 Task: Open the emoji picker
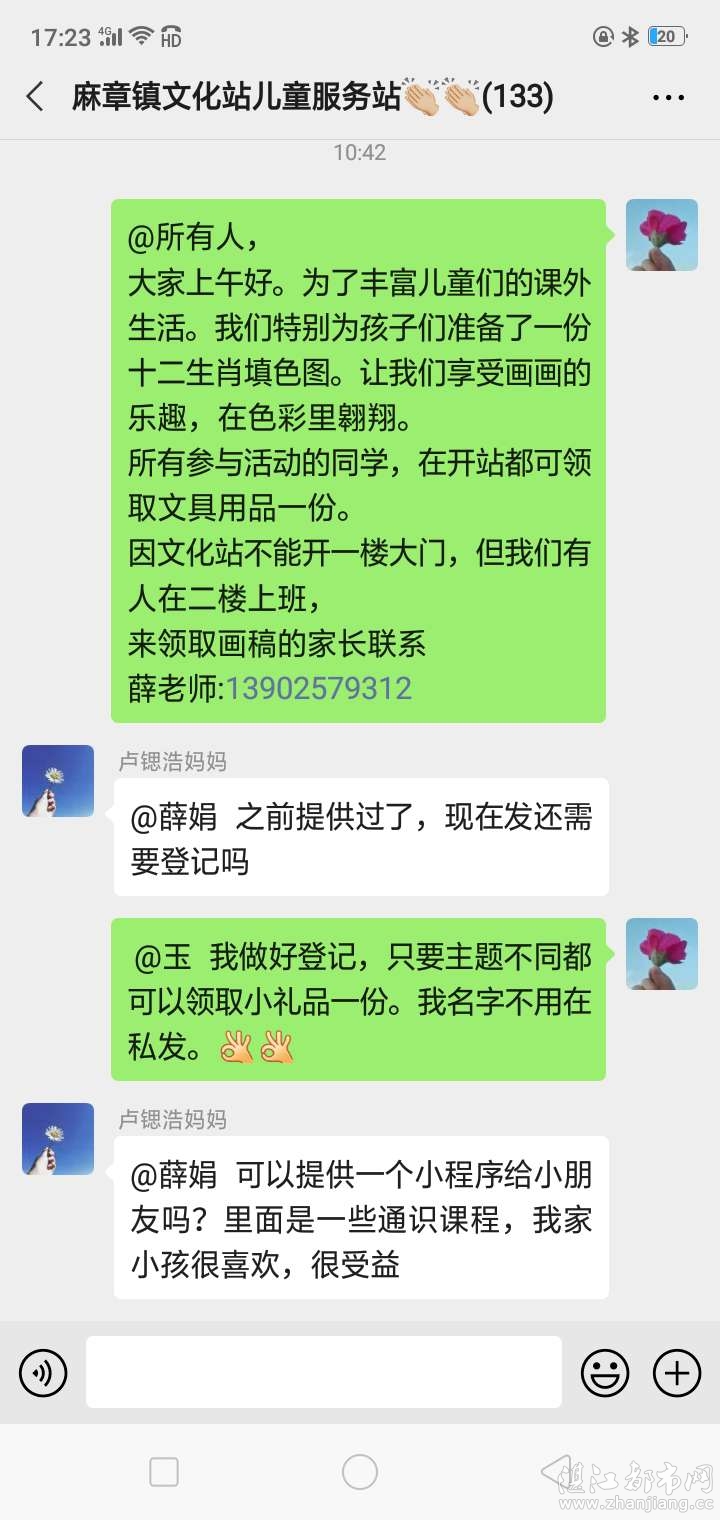pos(605,1372)
